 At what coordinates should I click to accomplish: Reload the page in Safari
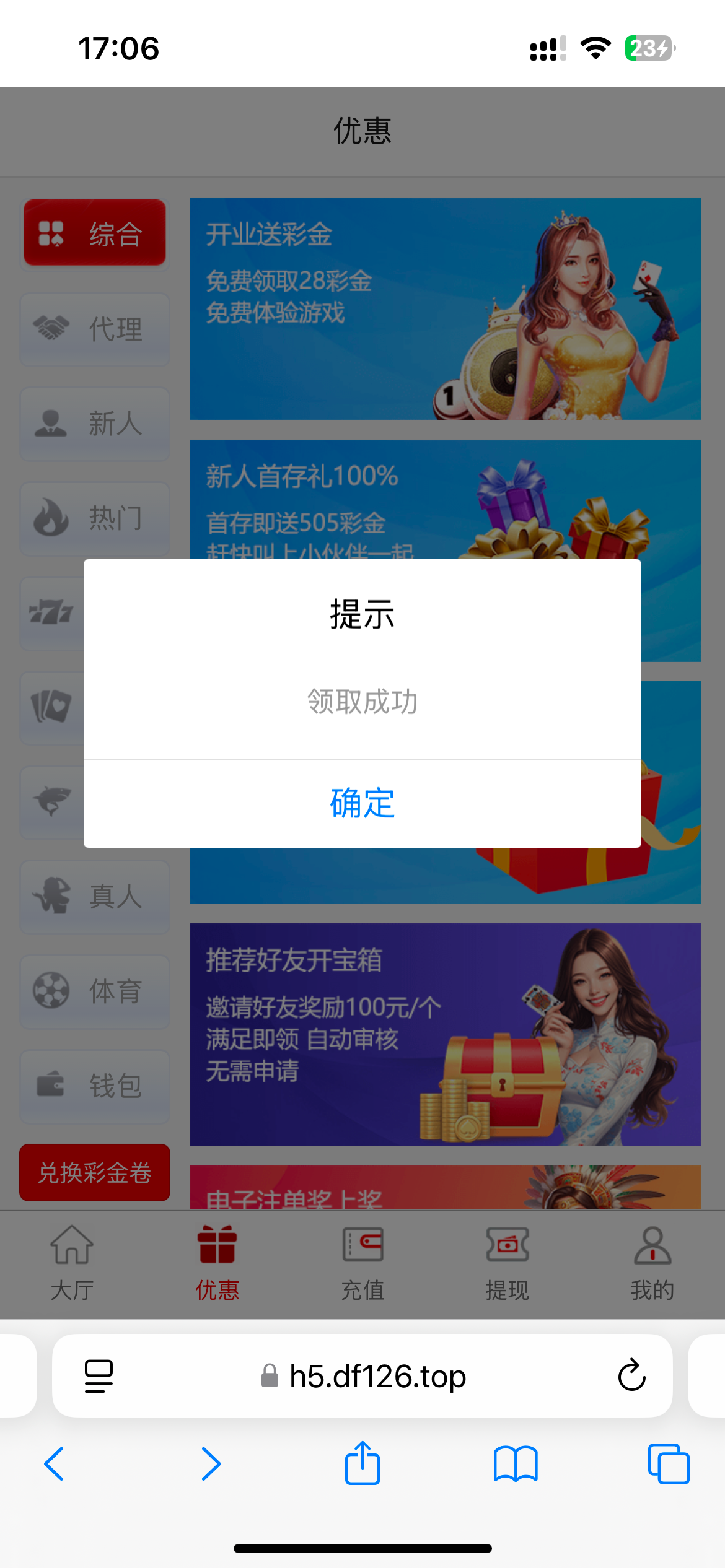631,1375
